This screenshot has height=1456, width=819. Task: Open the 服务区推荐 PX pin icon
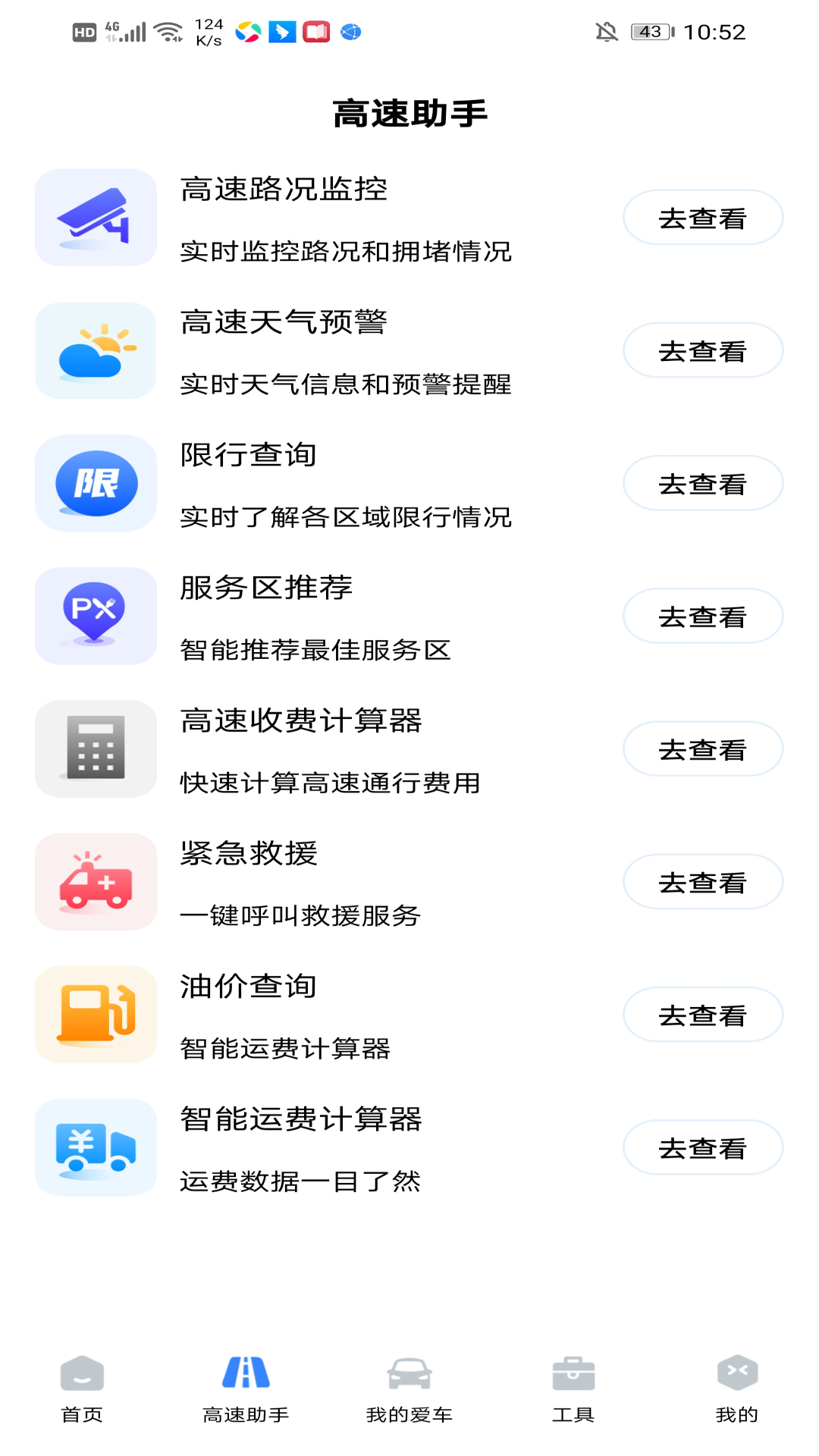click(x=95, y=616)
